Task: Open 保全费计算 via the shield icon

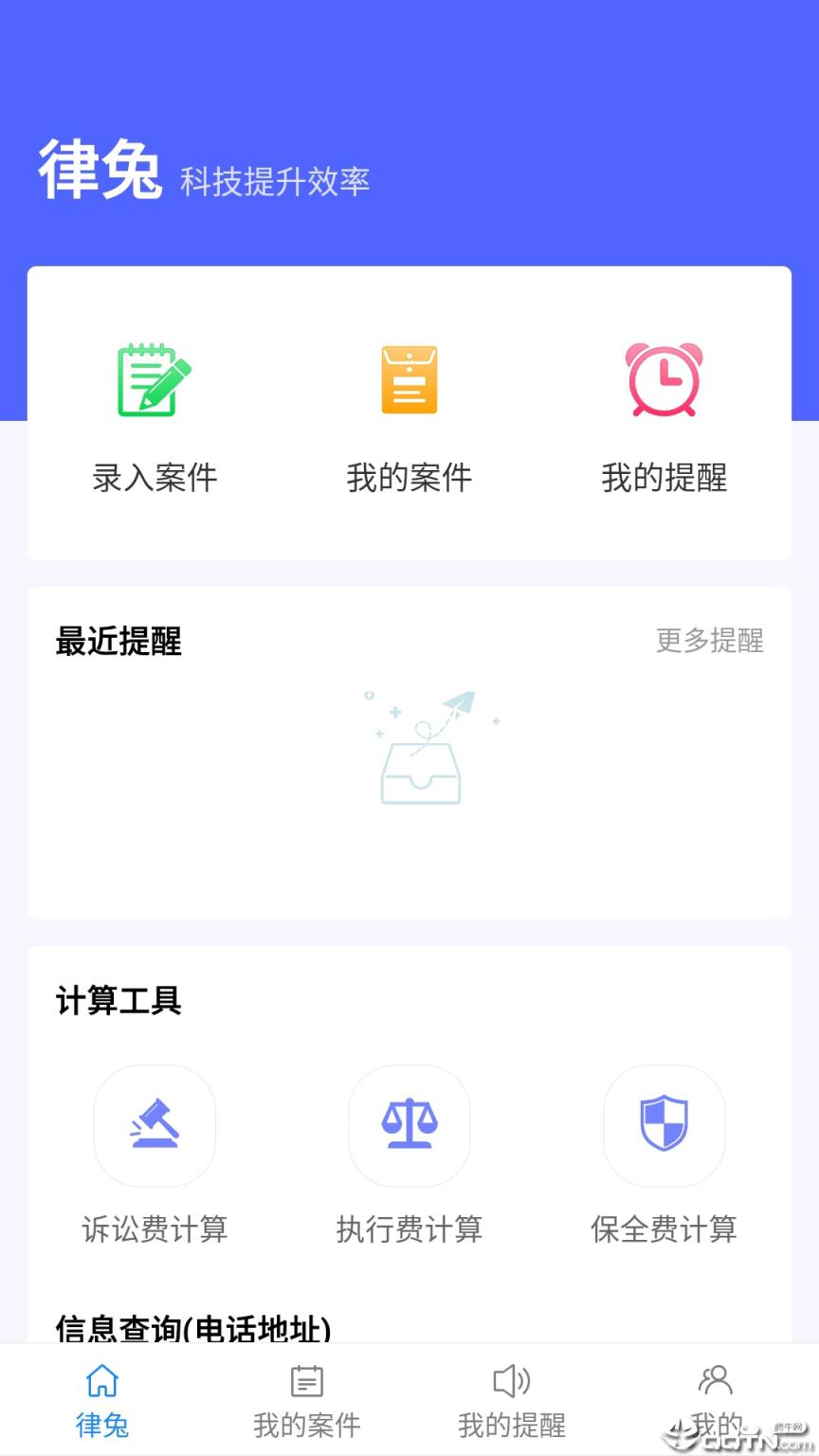Action: [664, 1125]
